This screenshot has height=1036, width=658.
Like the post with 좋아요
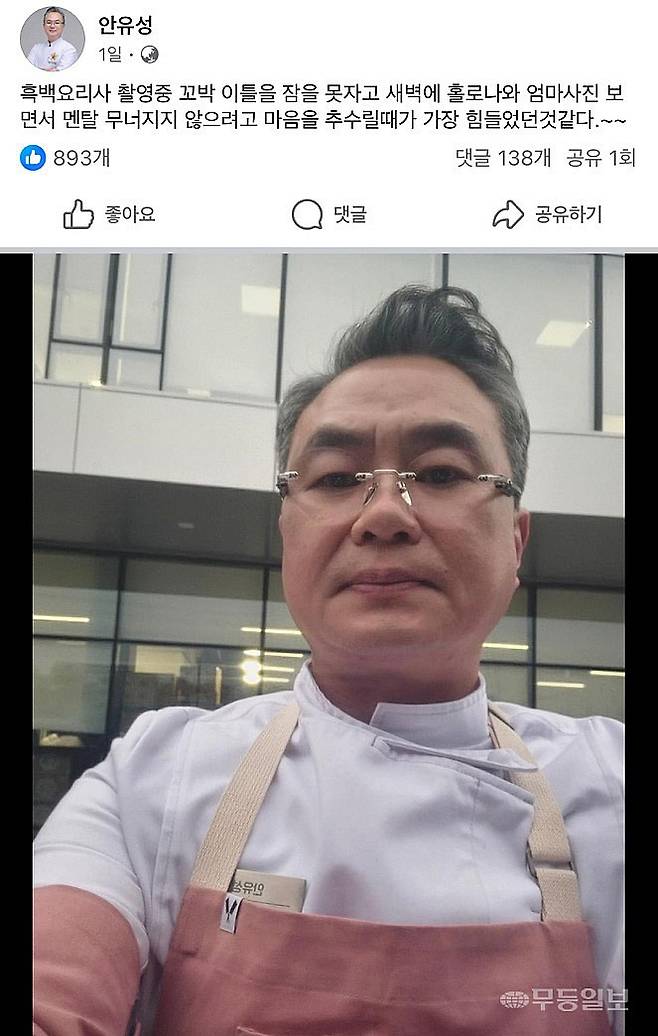[109, 214]
